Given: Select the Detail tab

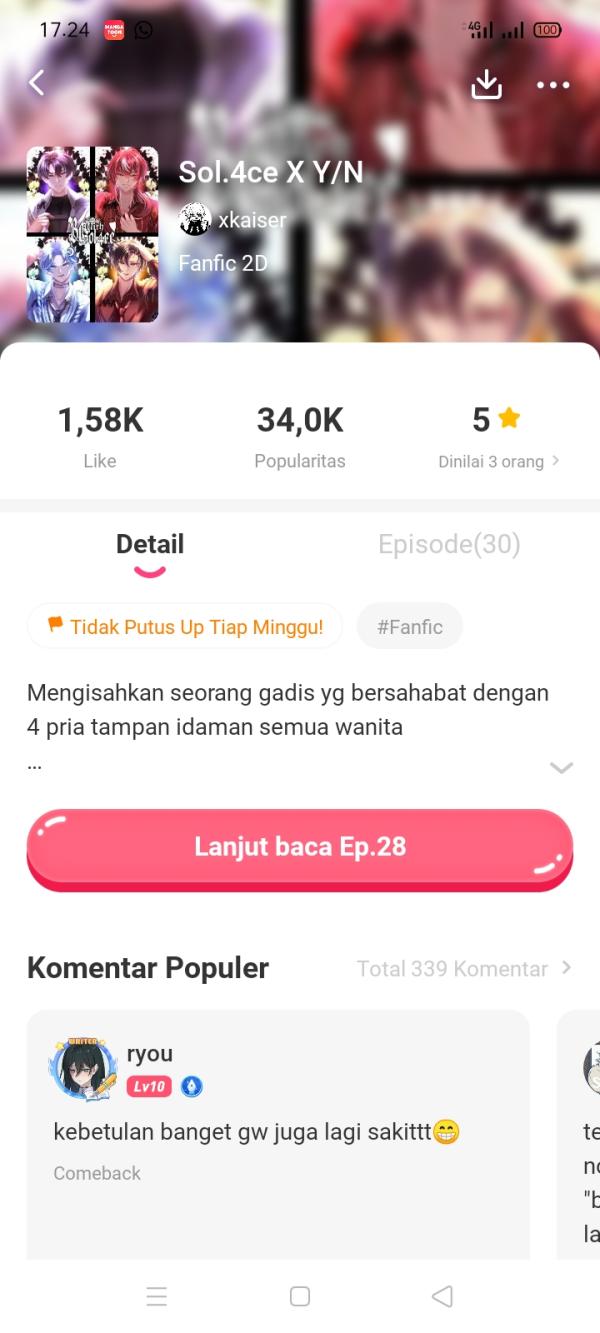Looking at the screenshot, I should pyautogui.click(x=150, y=545).
